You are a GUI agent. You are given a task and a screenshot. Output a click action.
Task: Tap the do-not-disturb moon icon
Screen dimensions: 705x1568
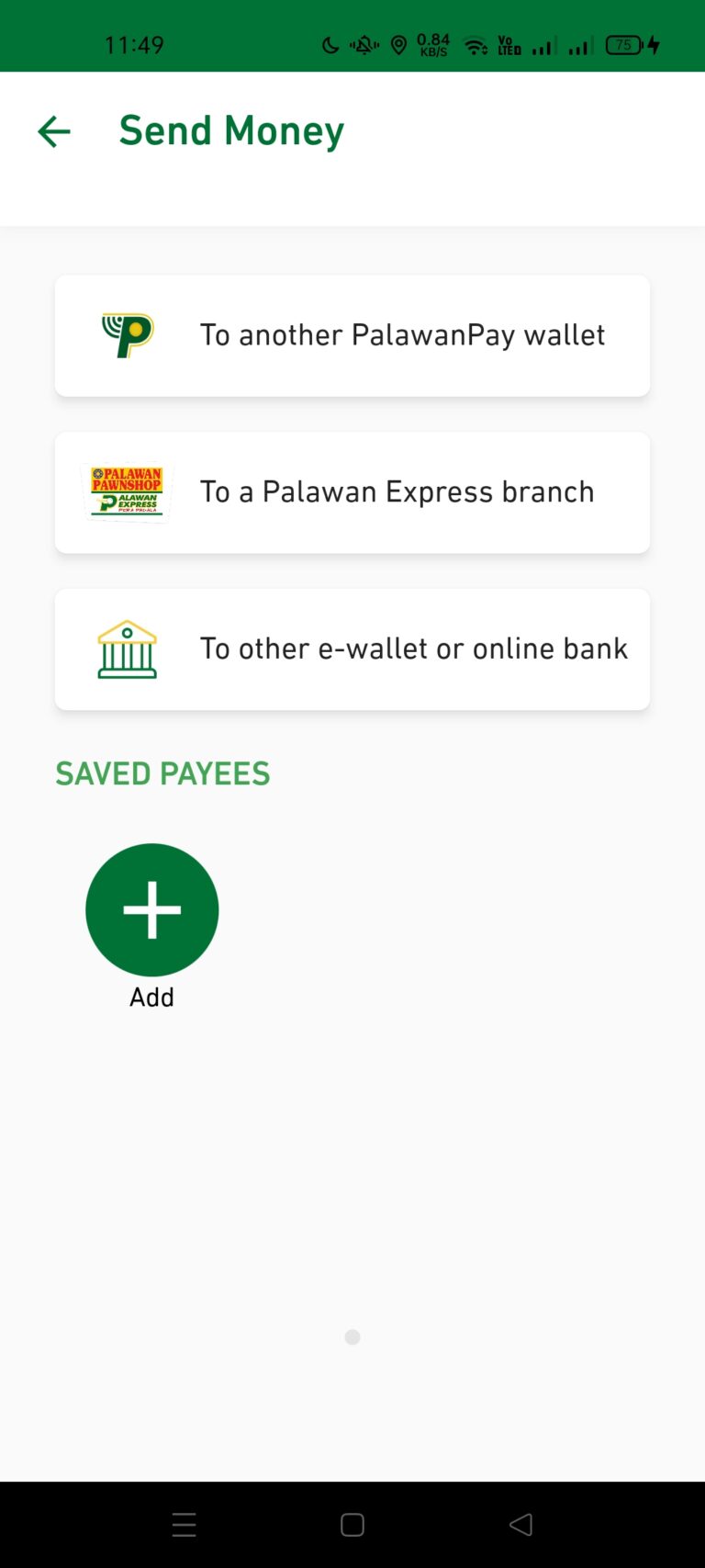point(330,45)
